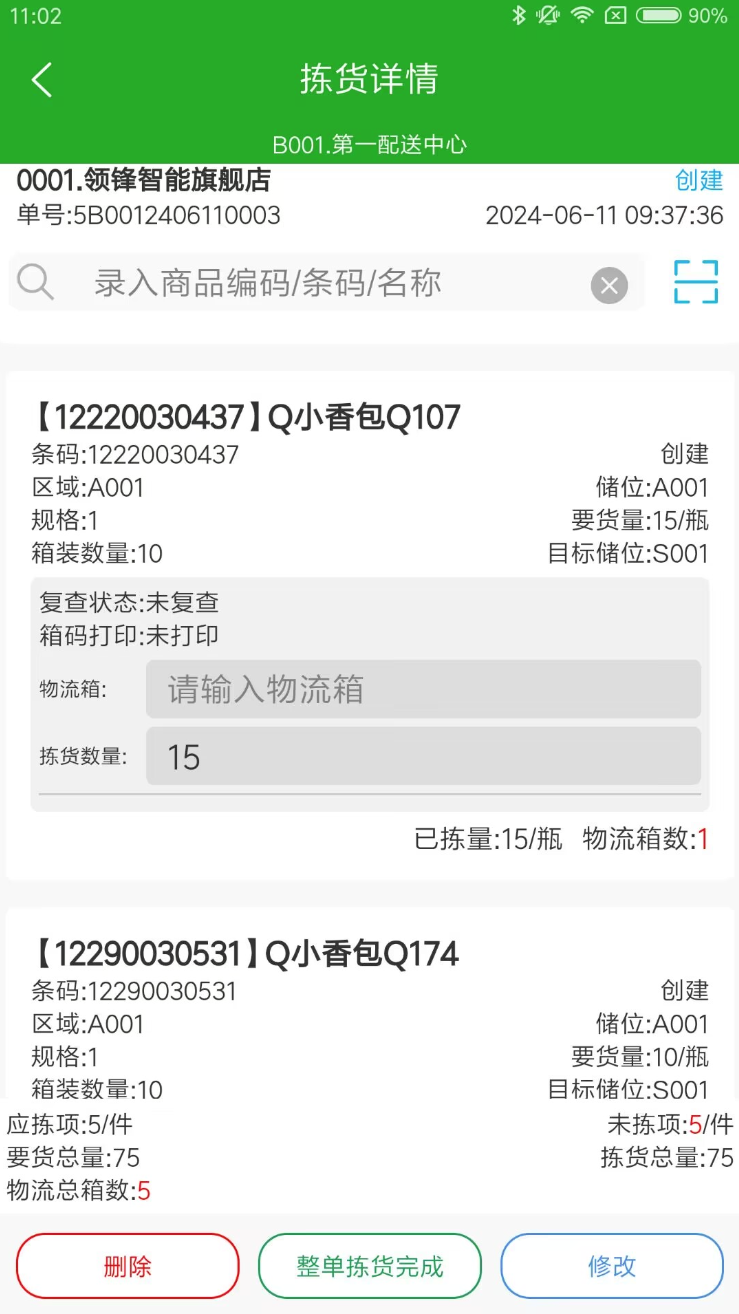The width and height of the screenshot is (739, 1314).
Task: Enter the 物流箱 field for Q小香包Q107
Action: pyautogui.click(x=422, y=690)
